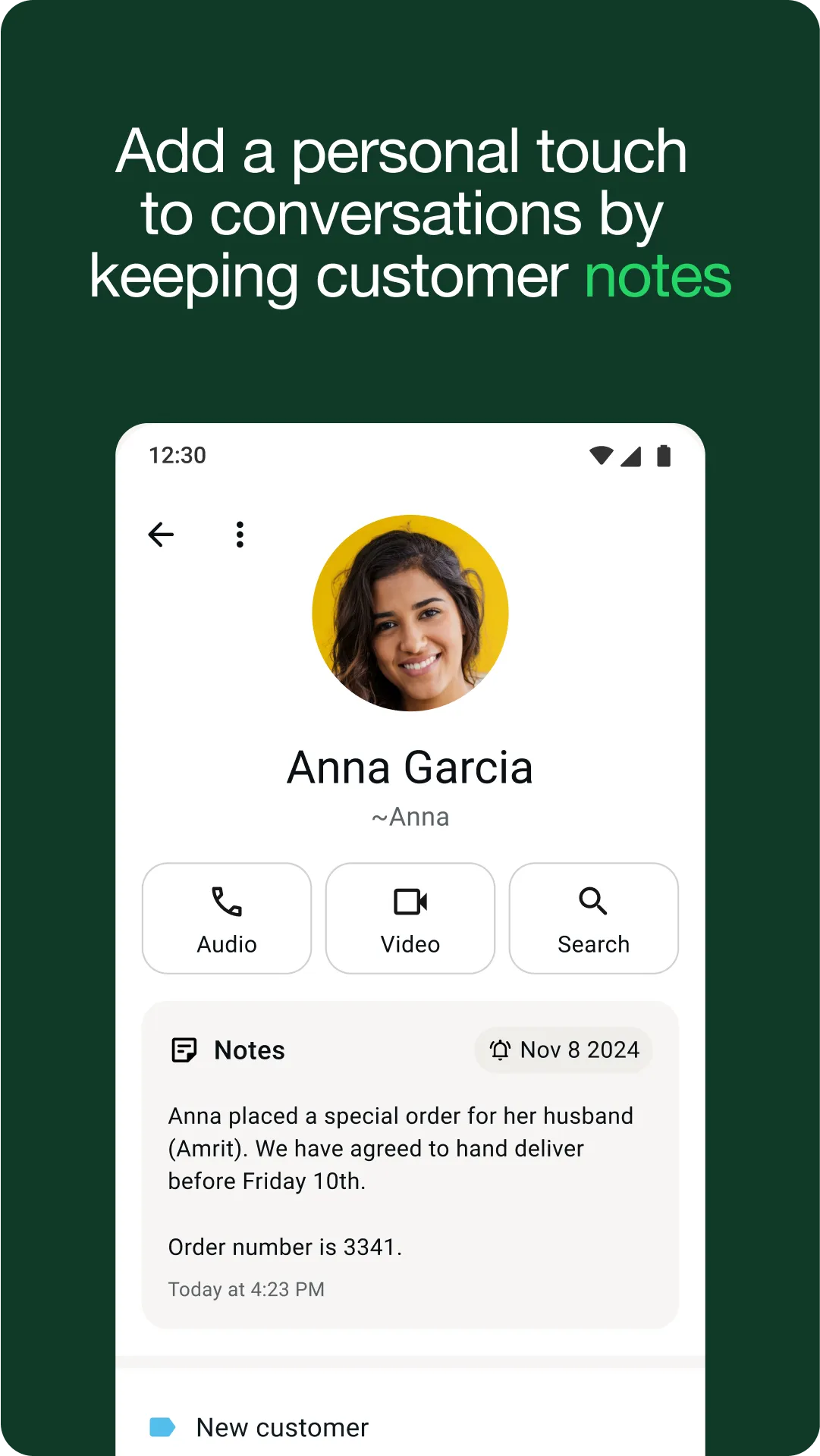This screenshot has width=820, height=1456.
Task: Expand the New customer section
Action: 281,1426
